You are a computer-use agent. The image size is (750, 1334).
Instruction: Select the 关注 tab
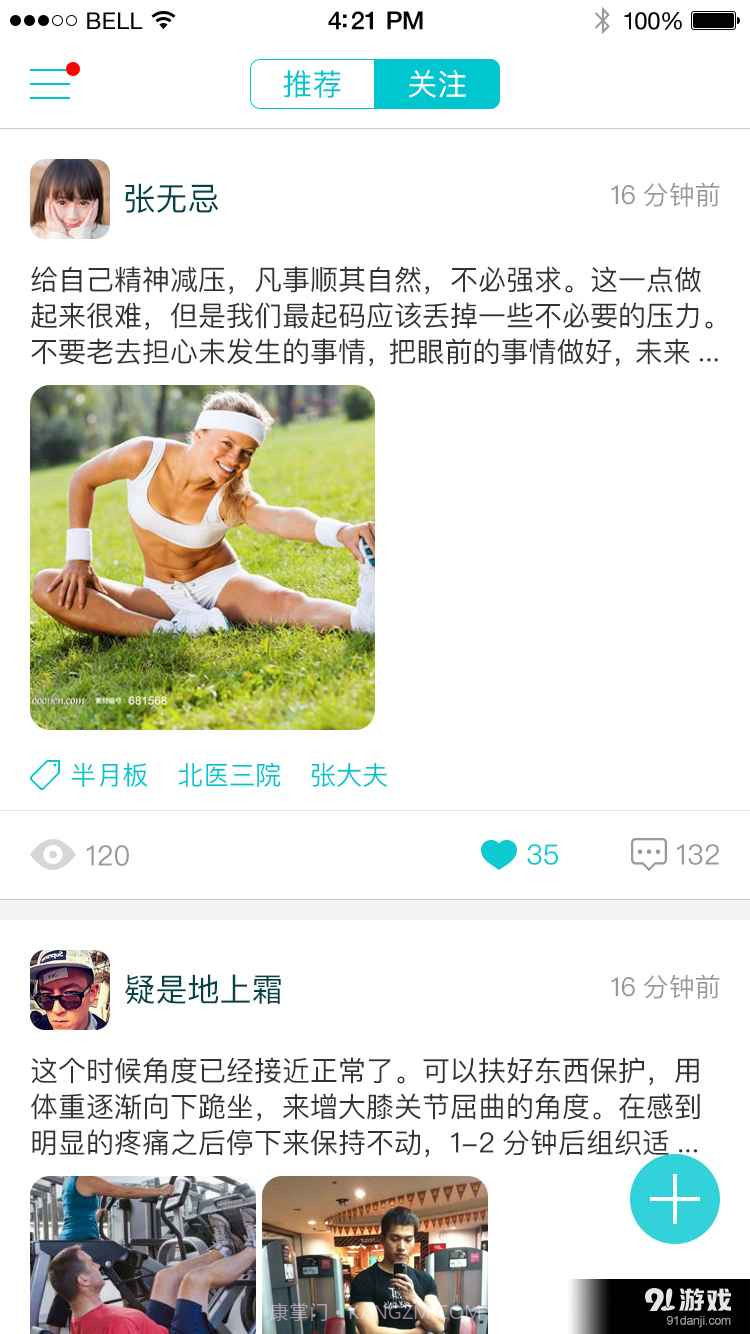437,85
